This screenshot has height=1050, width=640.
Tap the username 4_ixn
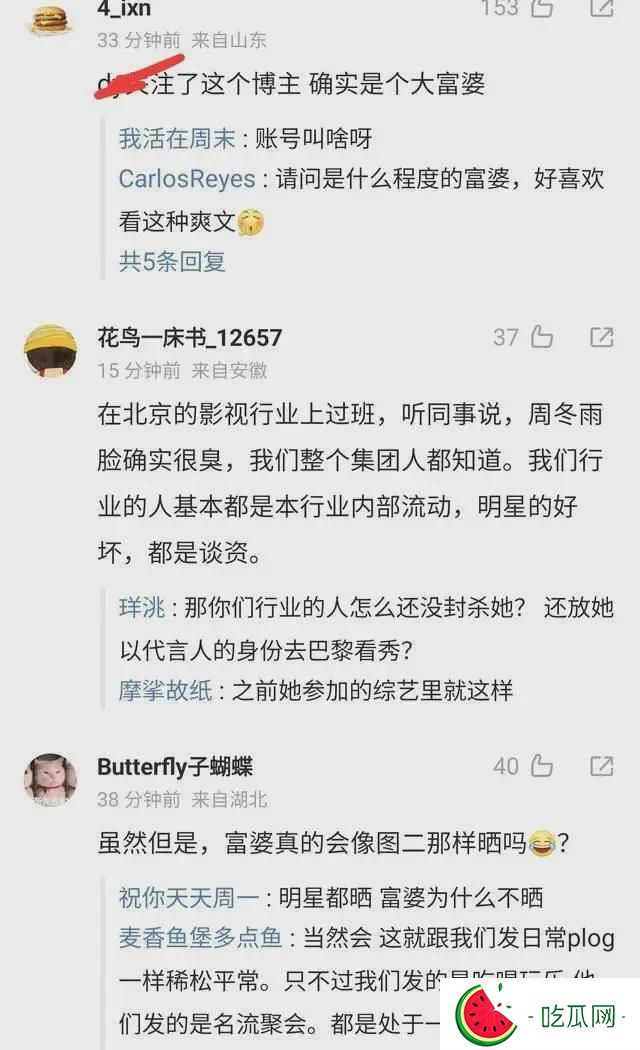coord(123,9)
